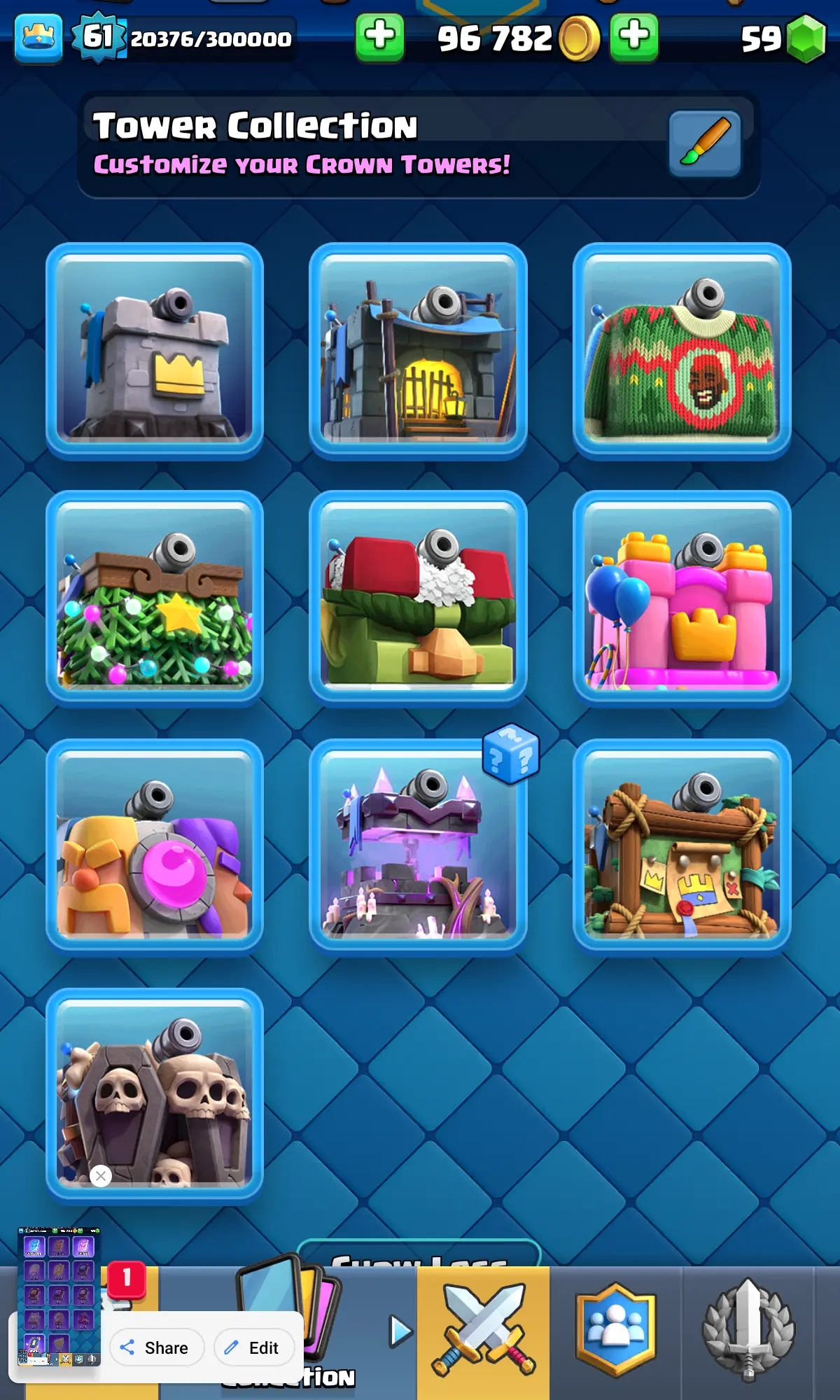Switch to the Battle tab with crossed swords

coord(483,1330)
